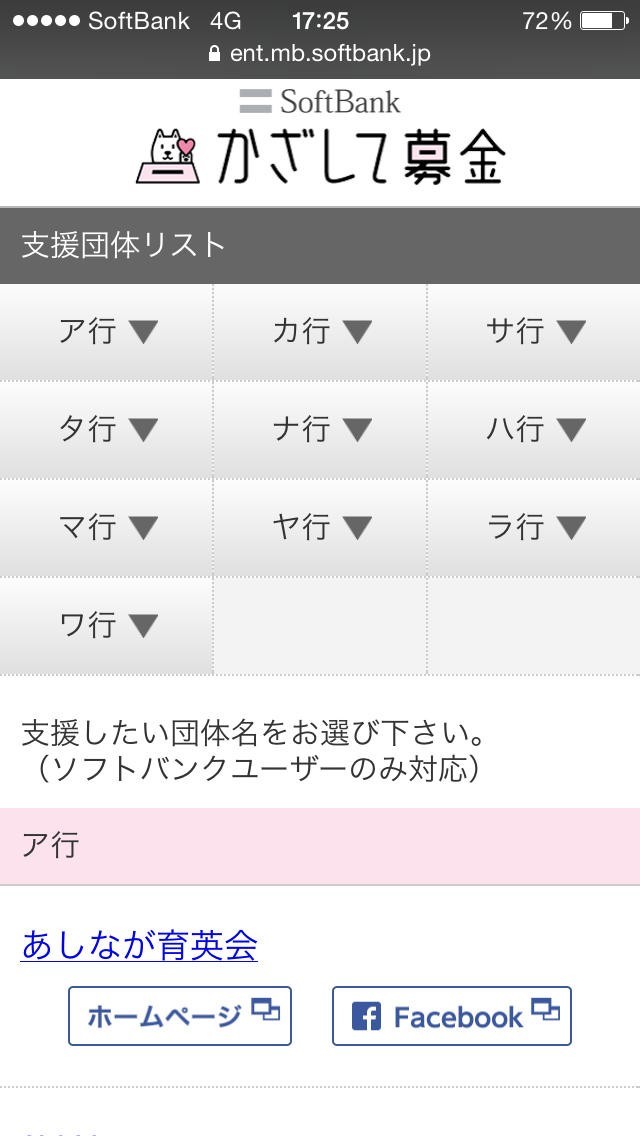Select the サ行 index button

click(534, 331)
